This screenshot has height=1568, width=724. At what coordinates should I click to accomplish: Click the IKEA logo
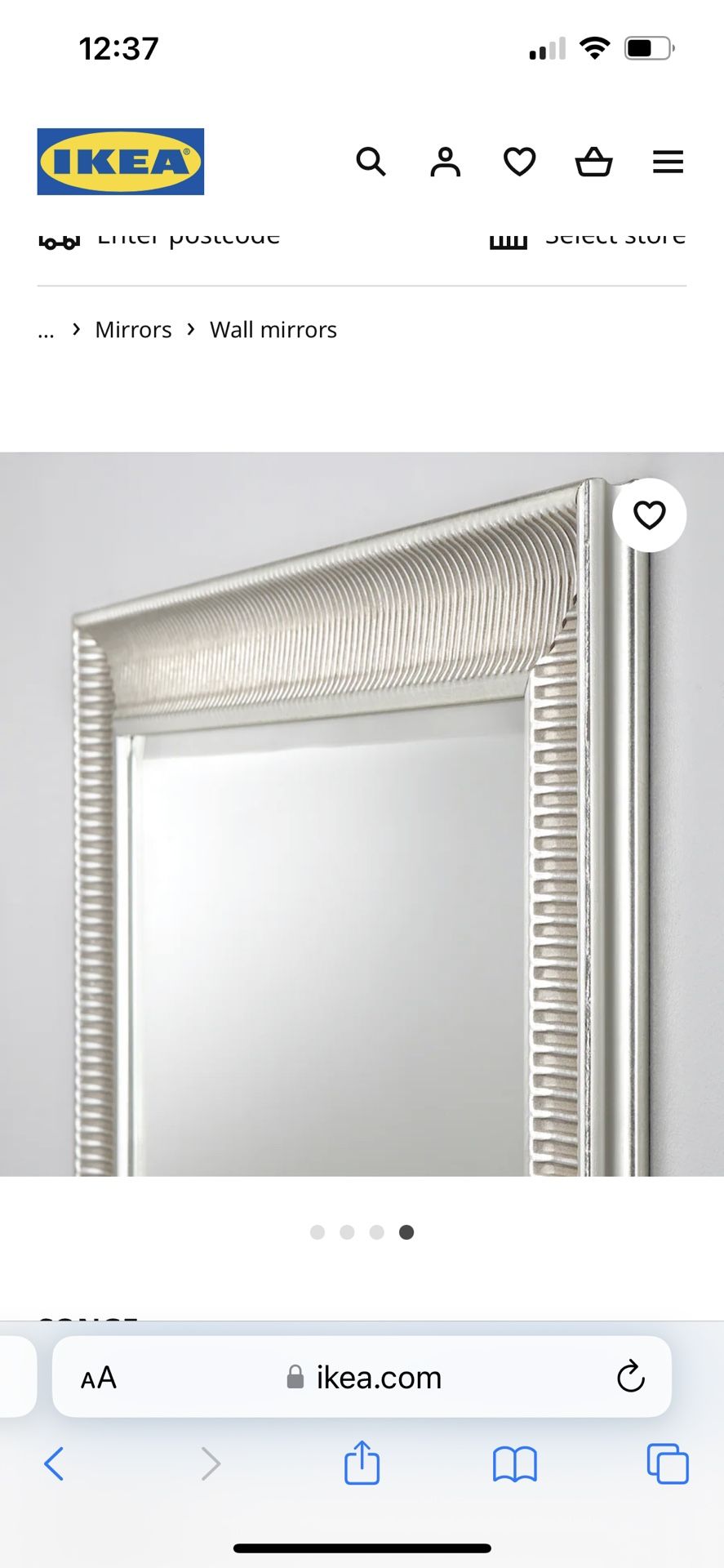click(x=120, y=161)
